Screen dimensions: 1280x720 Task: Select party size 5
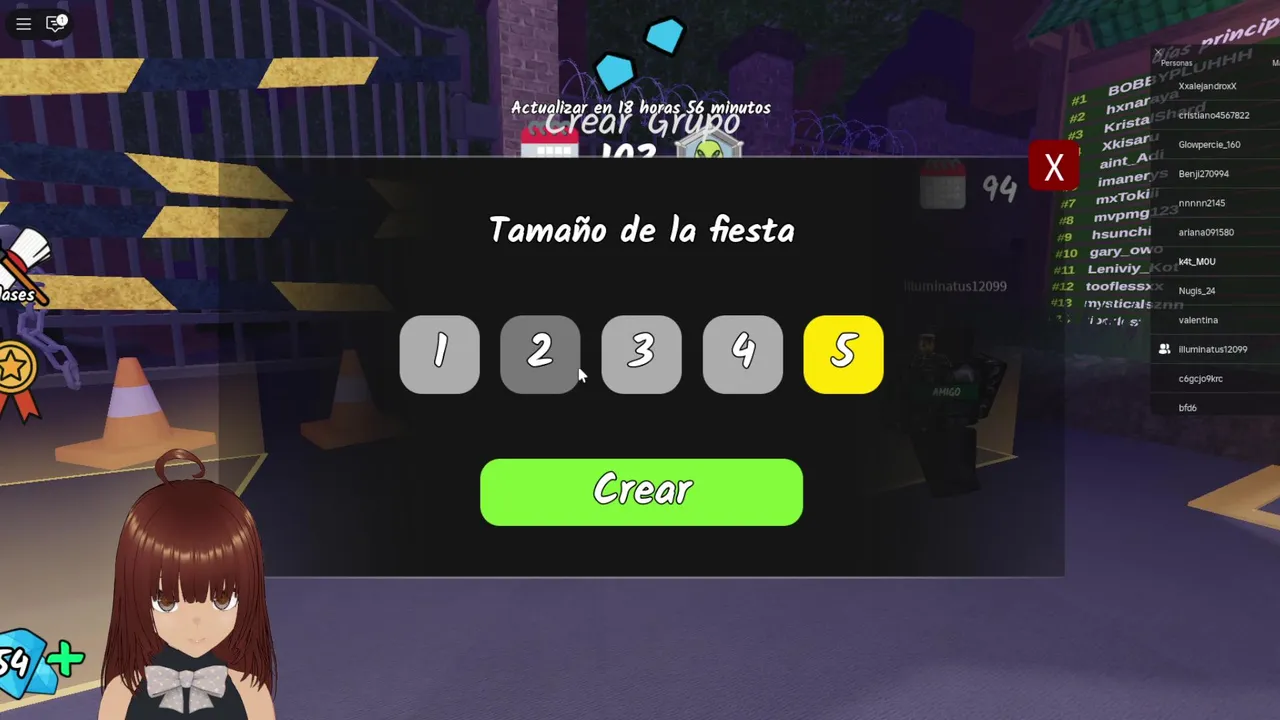click(843, 354)
